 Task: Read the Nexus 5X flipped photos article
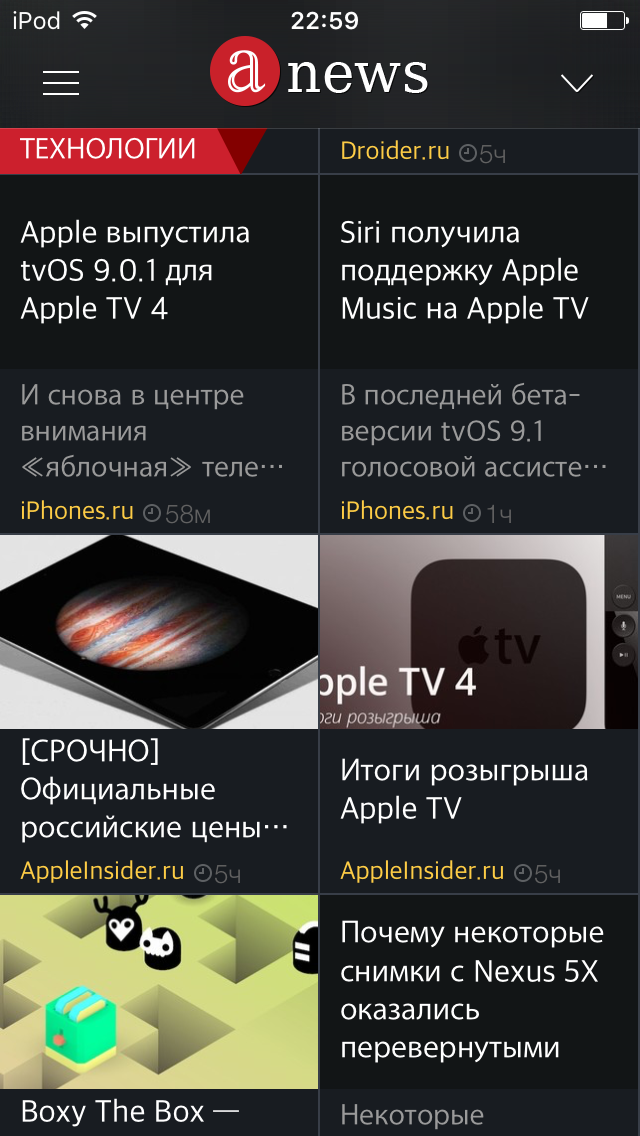click(x=480, y=1015)
